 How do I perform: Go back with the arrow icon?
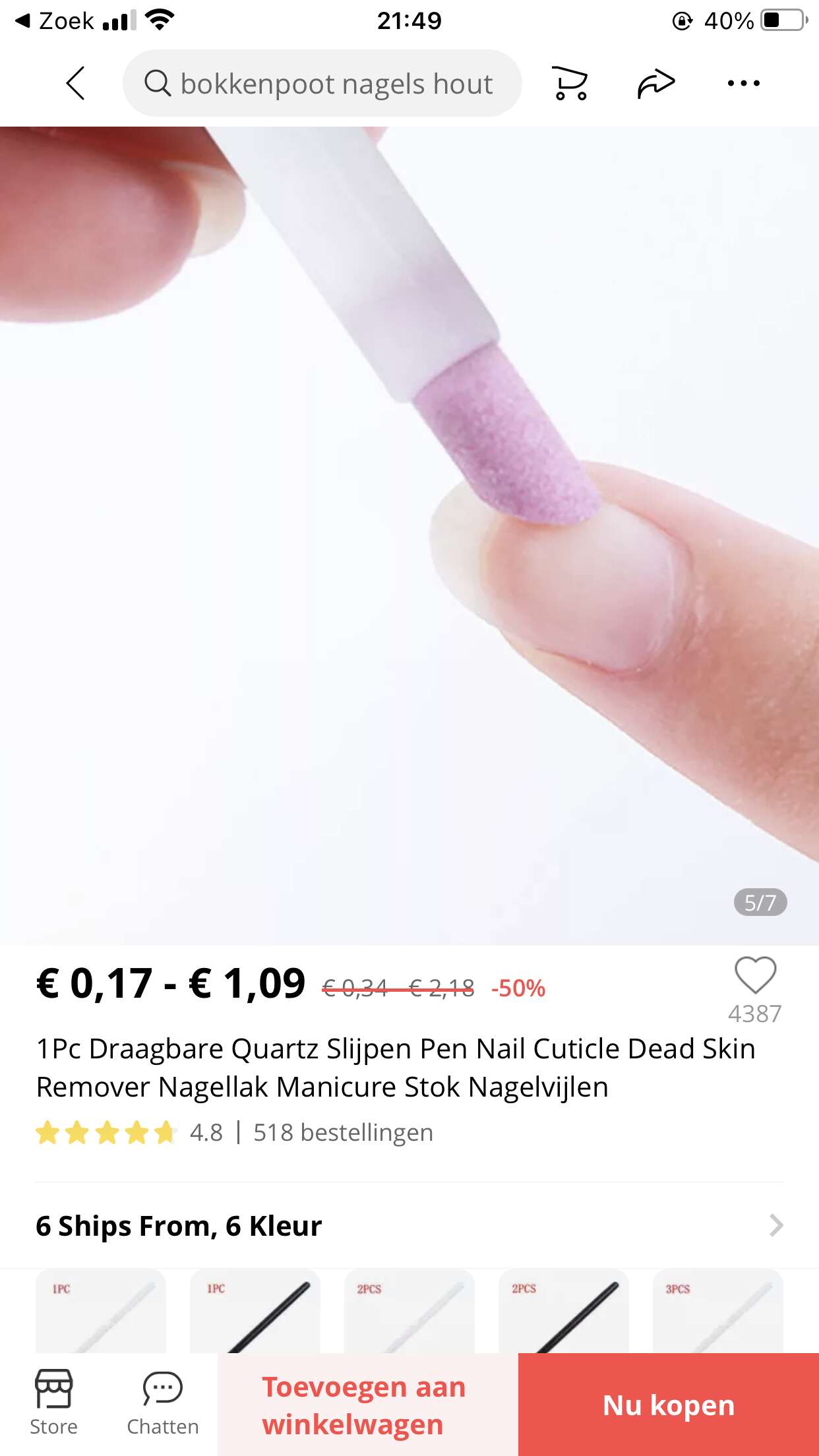pos(76,83)
